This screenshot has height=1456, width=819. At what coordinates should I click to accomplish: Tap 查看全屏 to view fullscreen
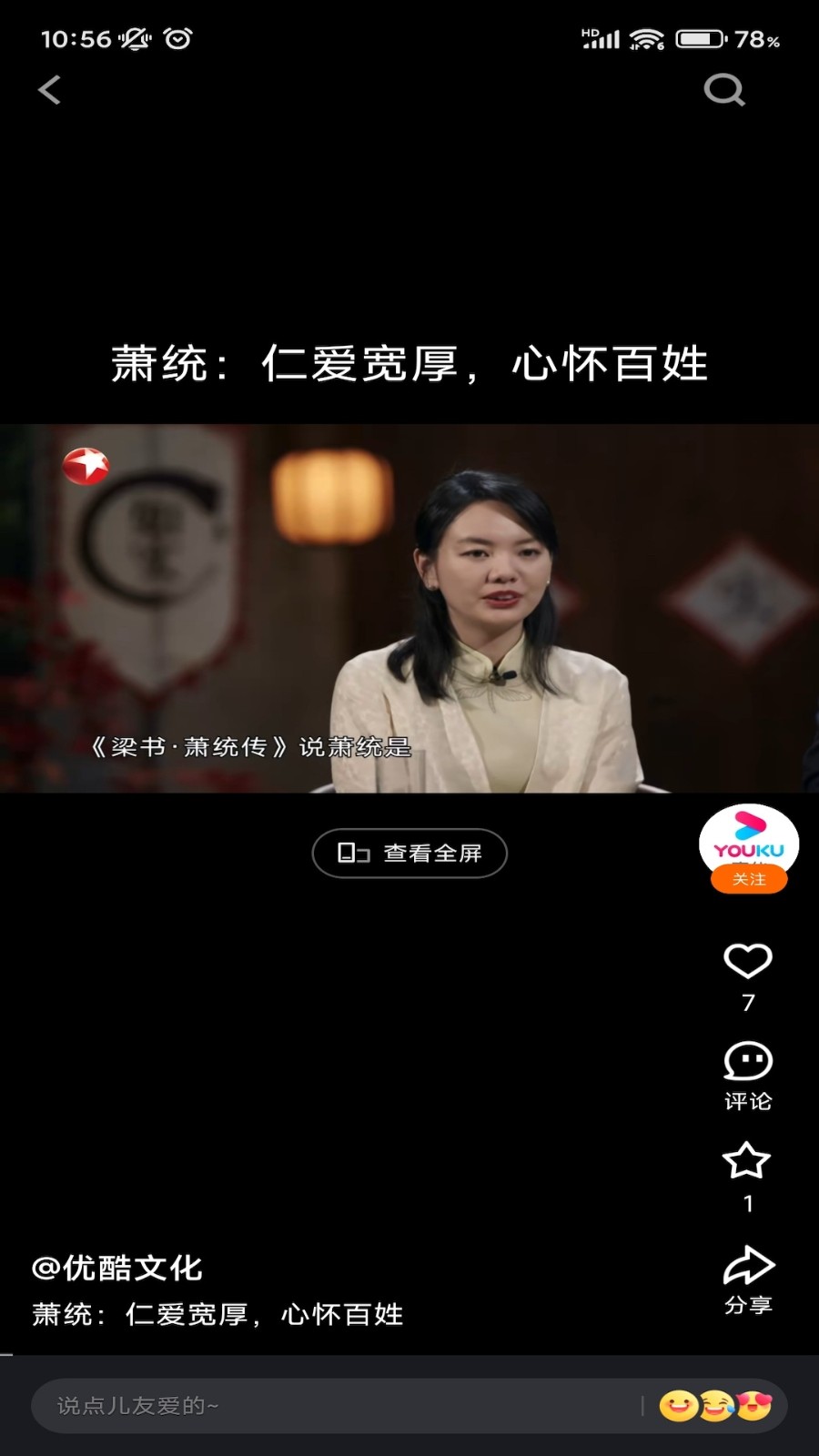409,853
